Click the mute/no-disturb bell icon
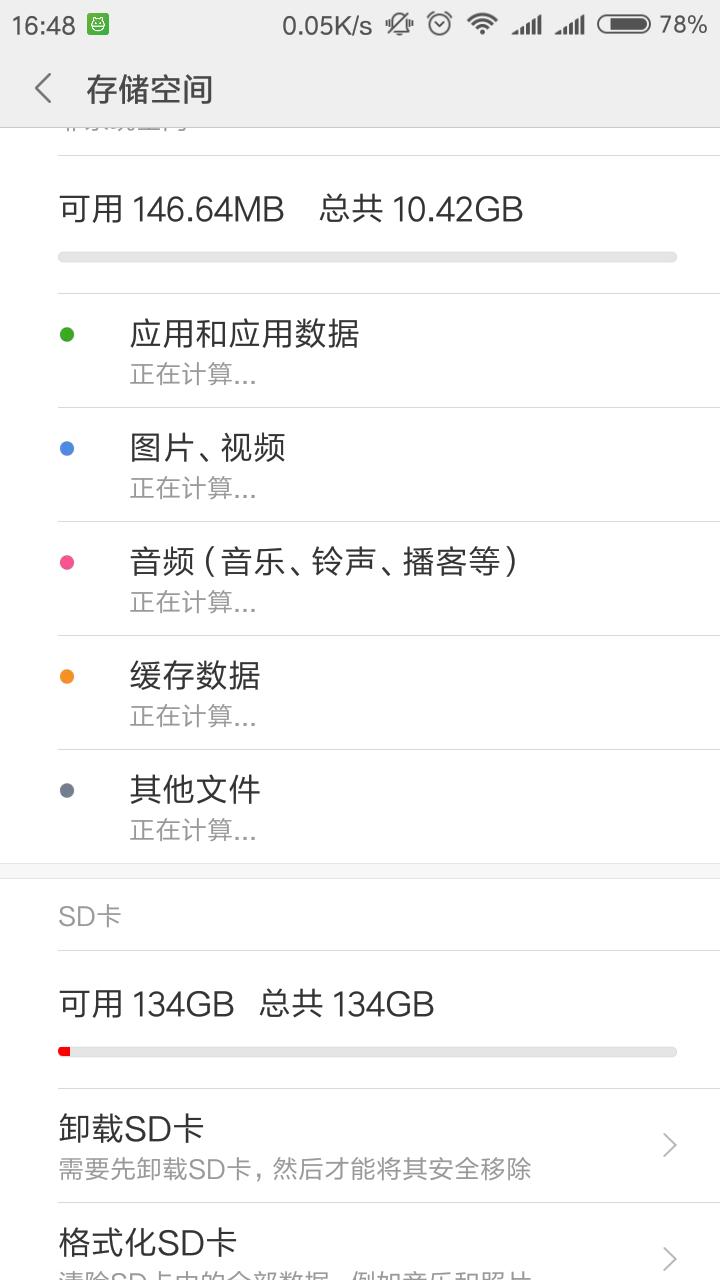Viewport: 720px width, 1280px height. 398,25
